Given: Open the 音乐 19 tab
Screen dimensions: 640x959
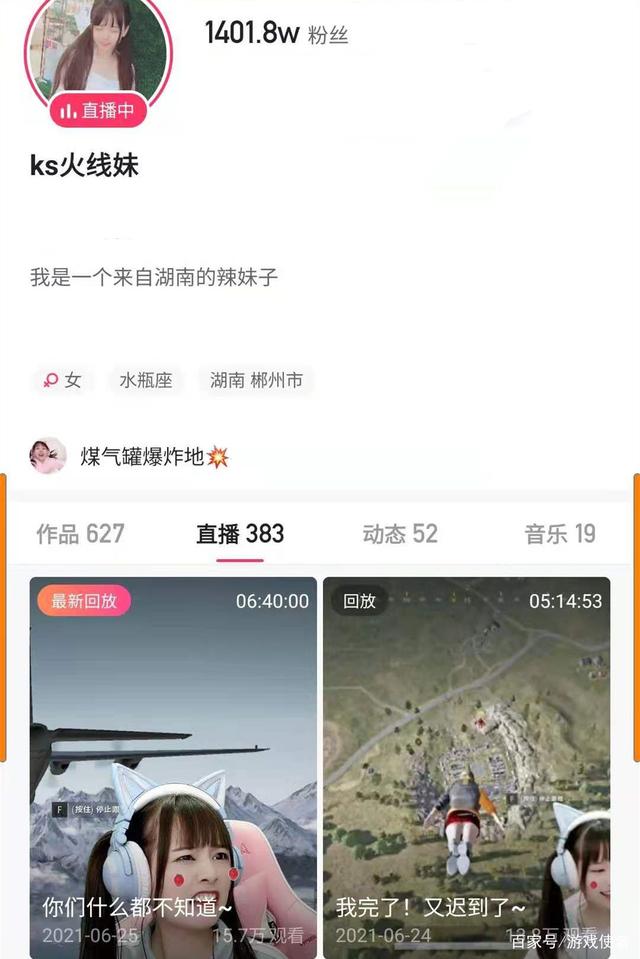Looking at the screenshot, I should coord(560,534).
